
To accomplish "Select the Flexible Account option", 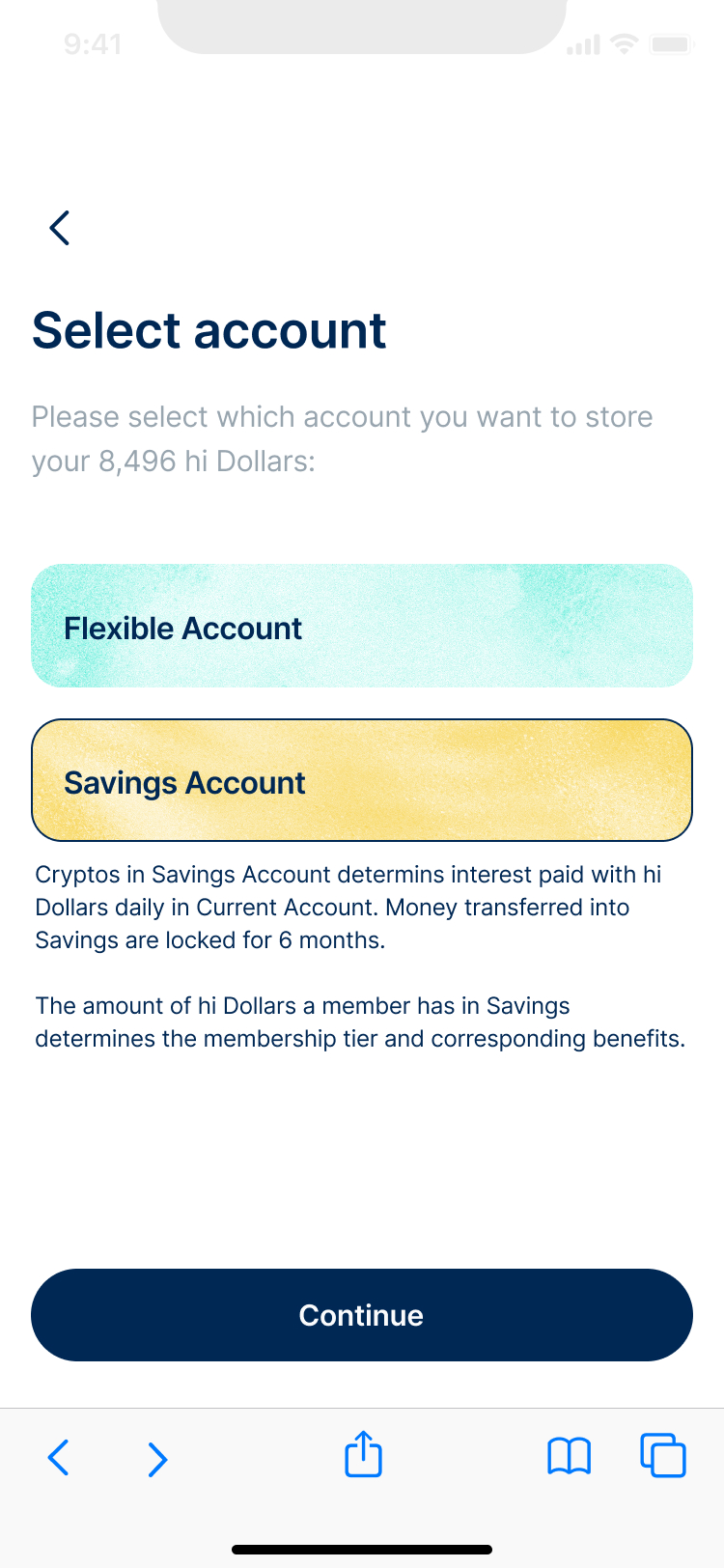I will pos(362,626).
